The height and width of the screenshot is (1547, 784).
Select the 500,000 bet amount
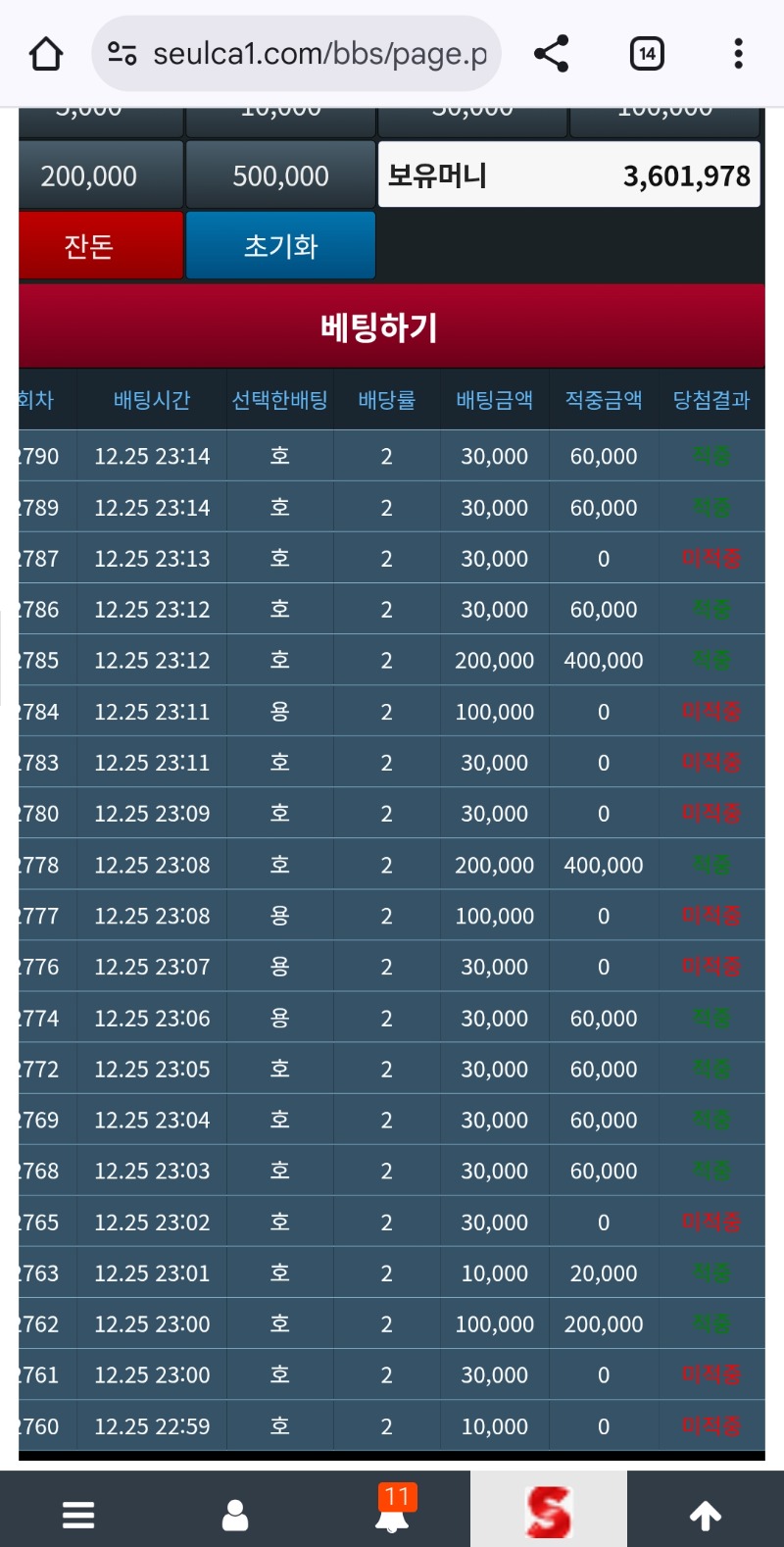pos(280,175)
